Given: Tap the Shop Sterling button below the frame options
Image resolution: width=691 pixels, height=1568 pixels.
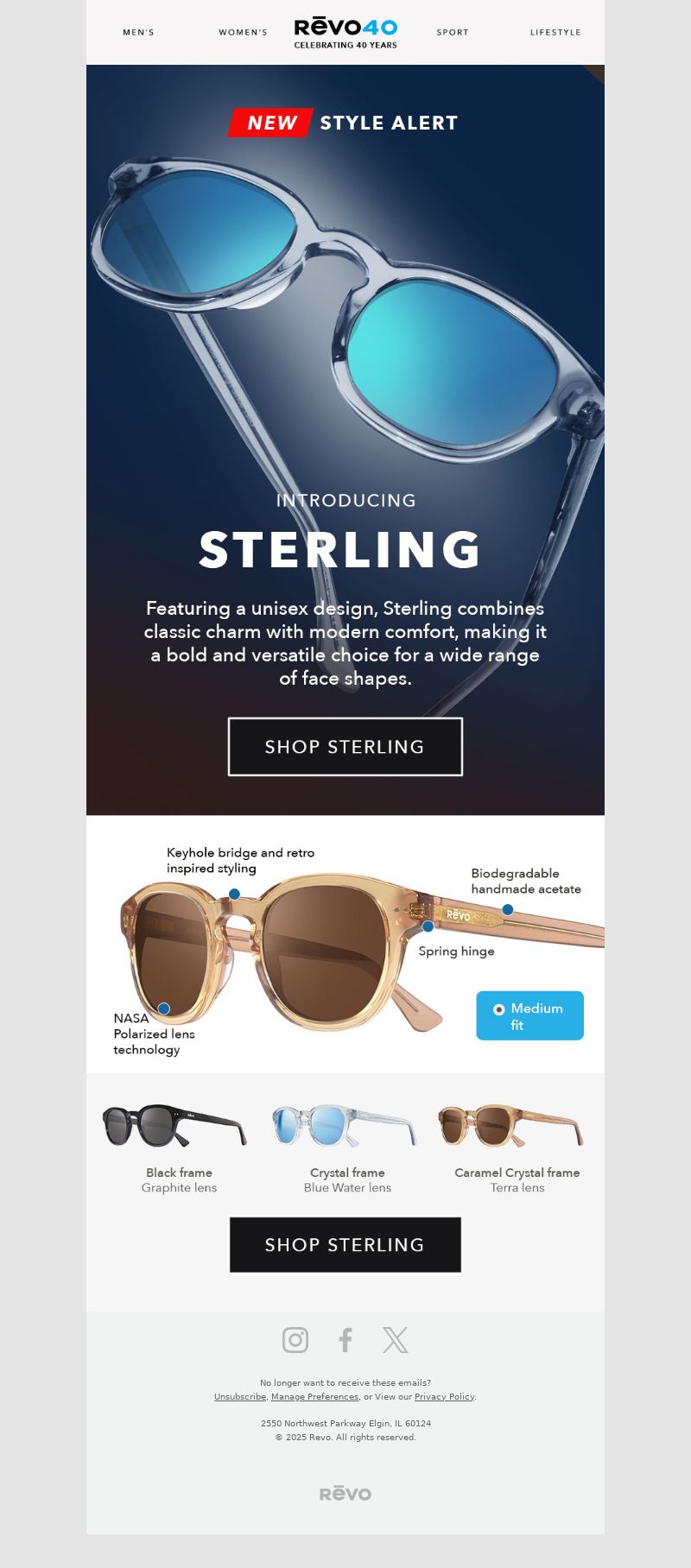Looking at the screenshot, I should point(345,1244).
